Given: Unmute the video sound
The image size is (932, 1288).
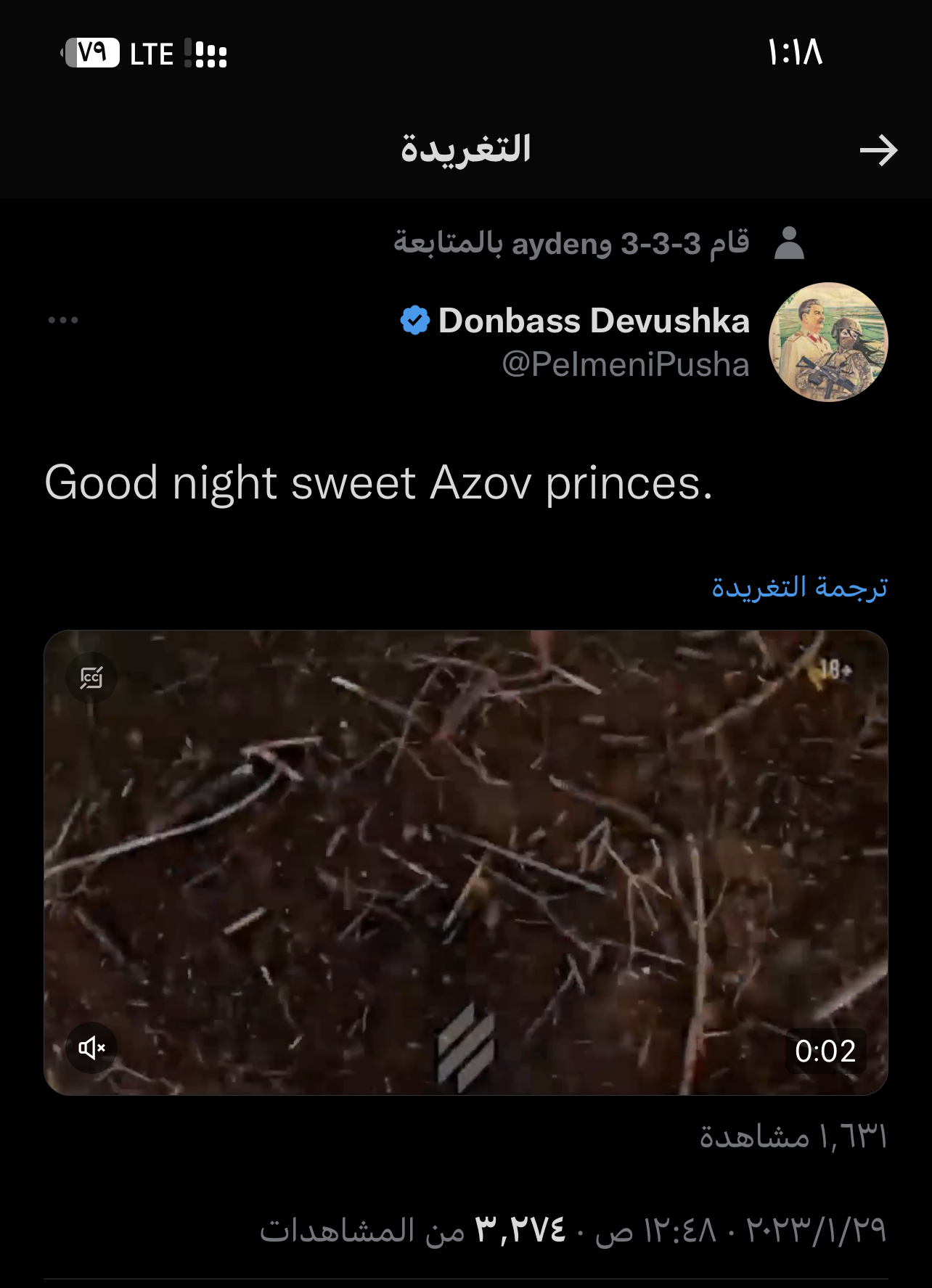Looking at the screenshot, I should tap(91, 1047).
